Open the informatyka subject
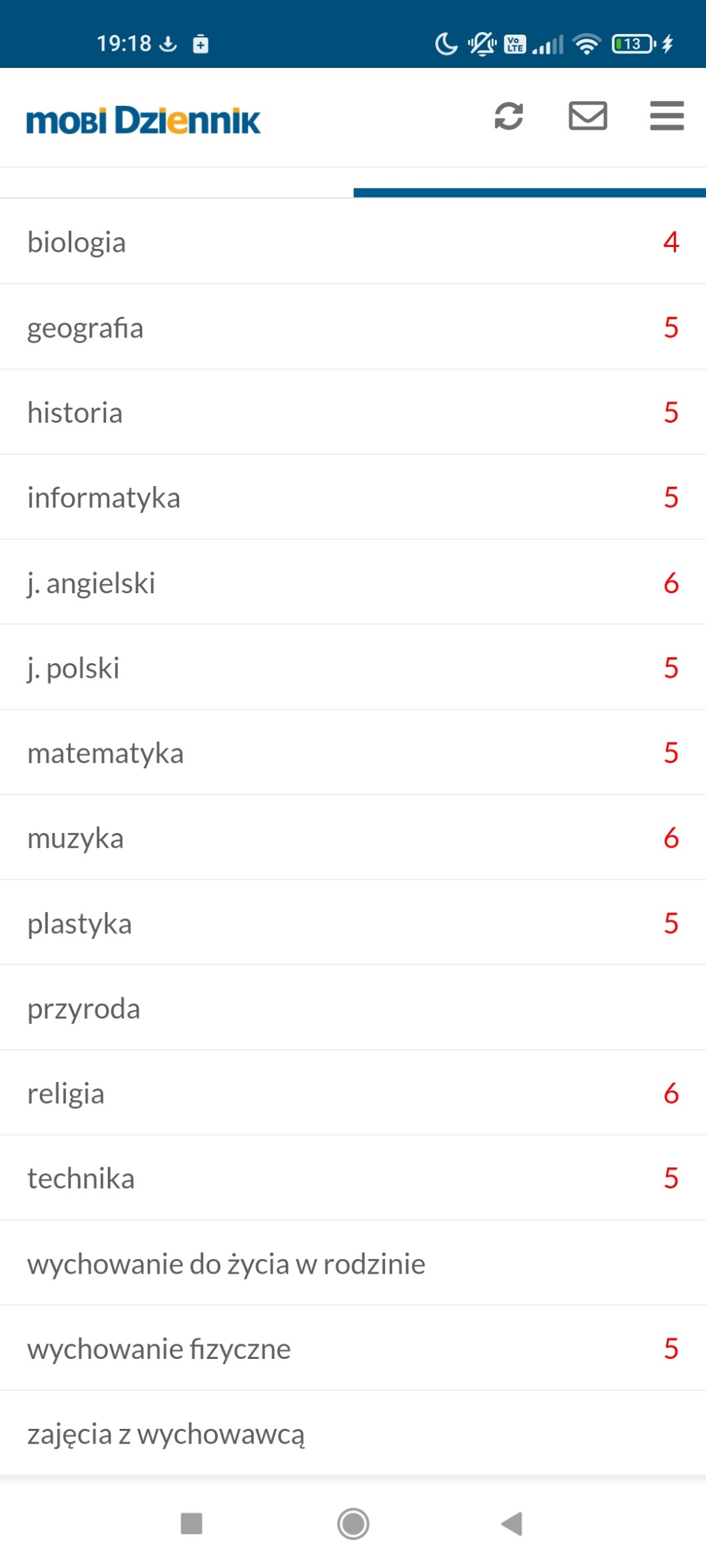The image size is (706, 1568). 353,497
